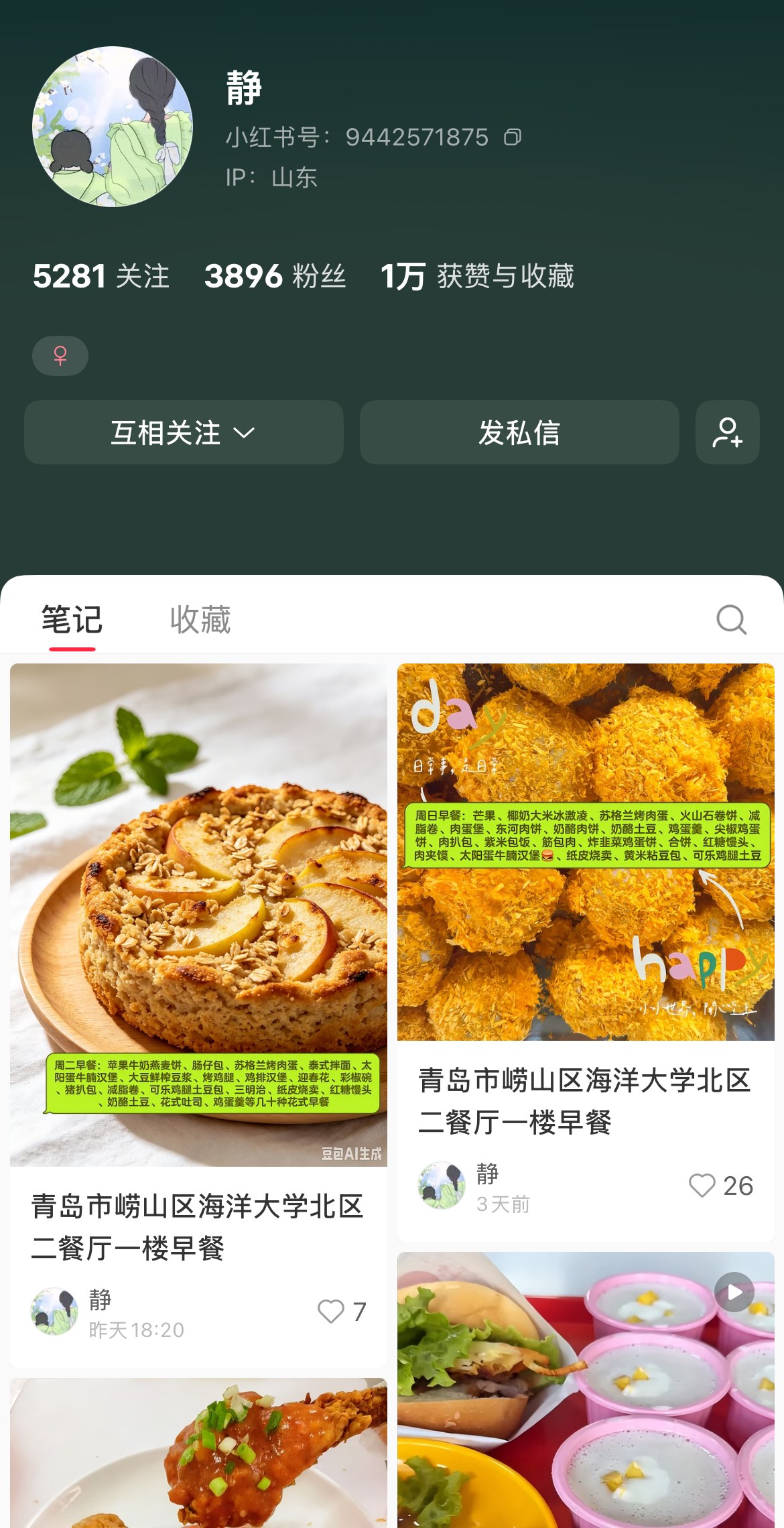
Task: Open 静's profile avatar photo
Action: tap(113, 127)
